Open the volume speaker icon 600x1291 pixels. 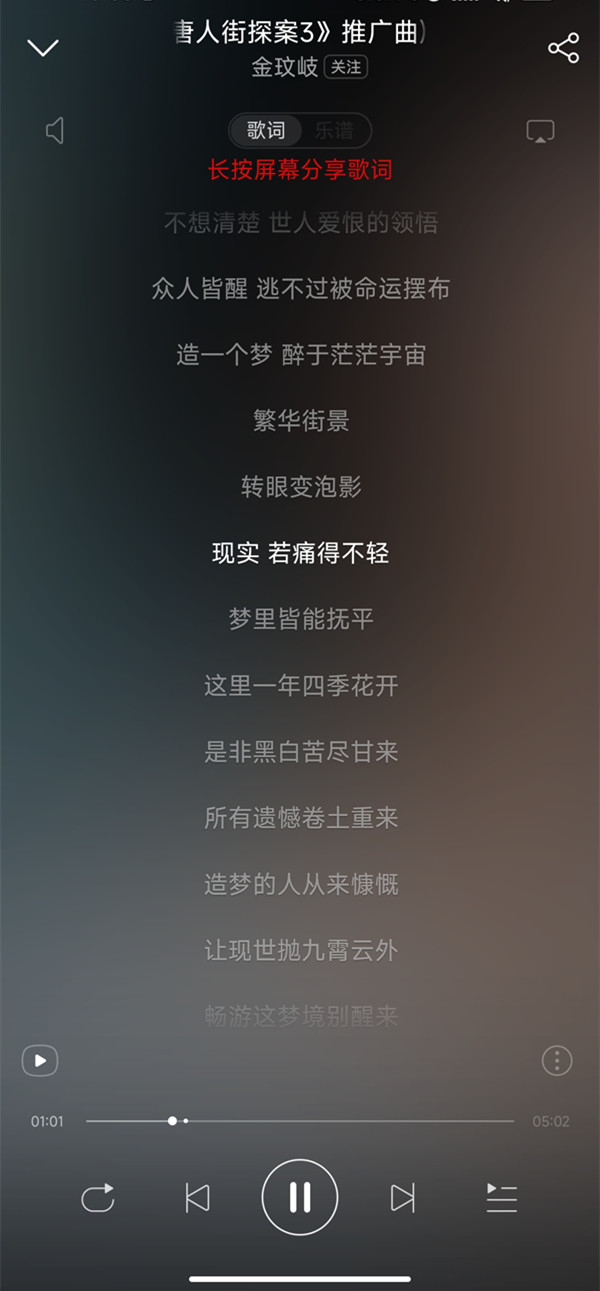(x=56, y=130)
